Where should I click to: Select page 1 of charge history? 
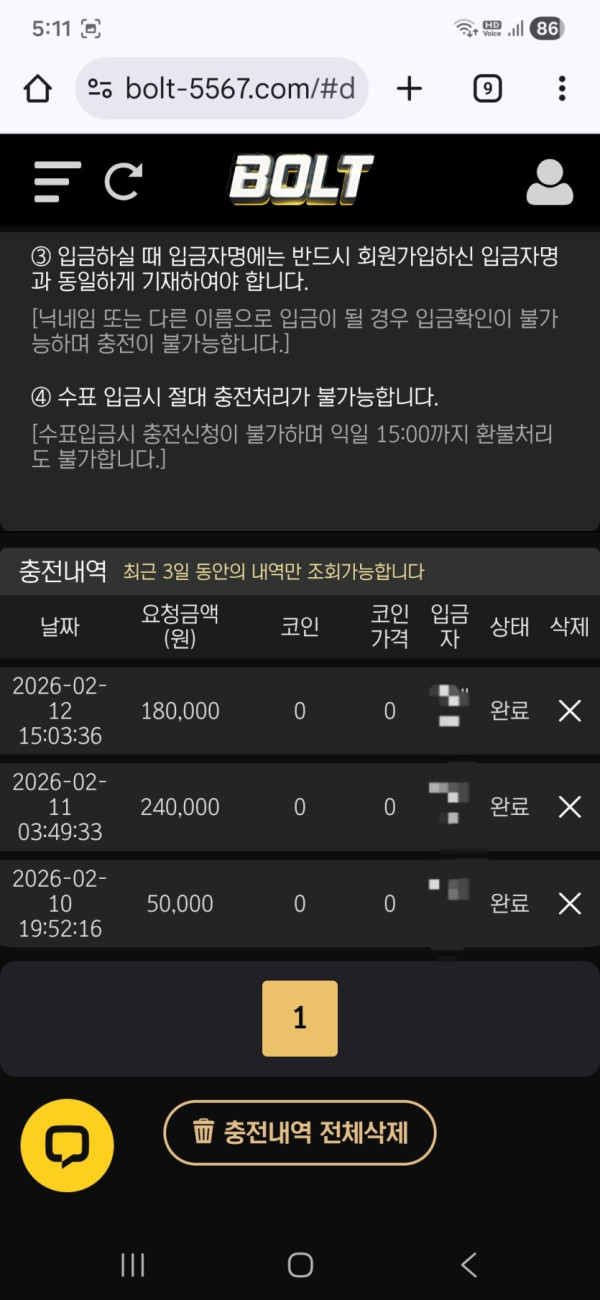300,1018
